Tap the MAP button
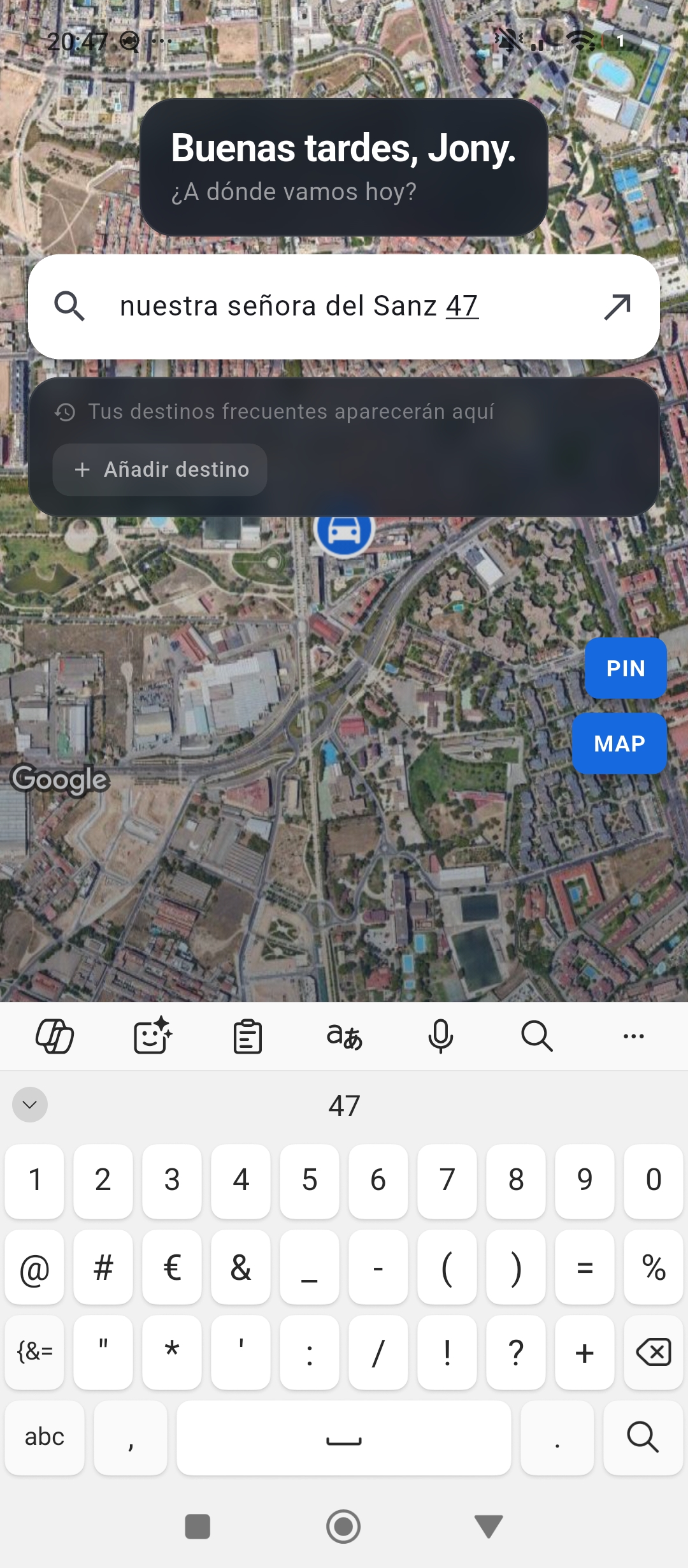 (x=619, y=743)
